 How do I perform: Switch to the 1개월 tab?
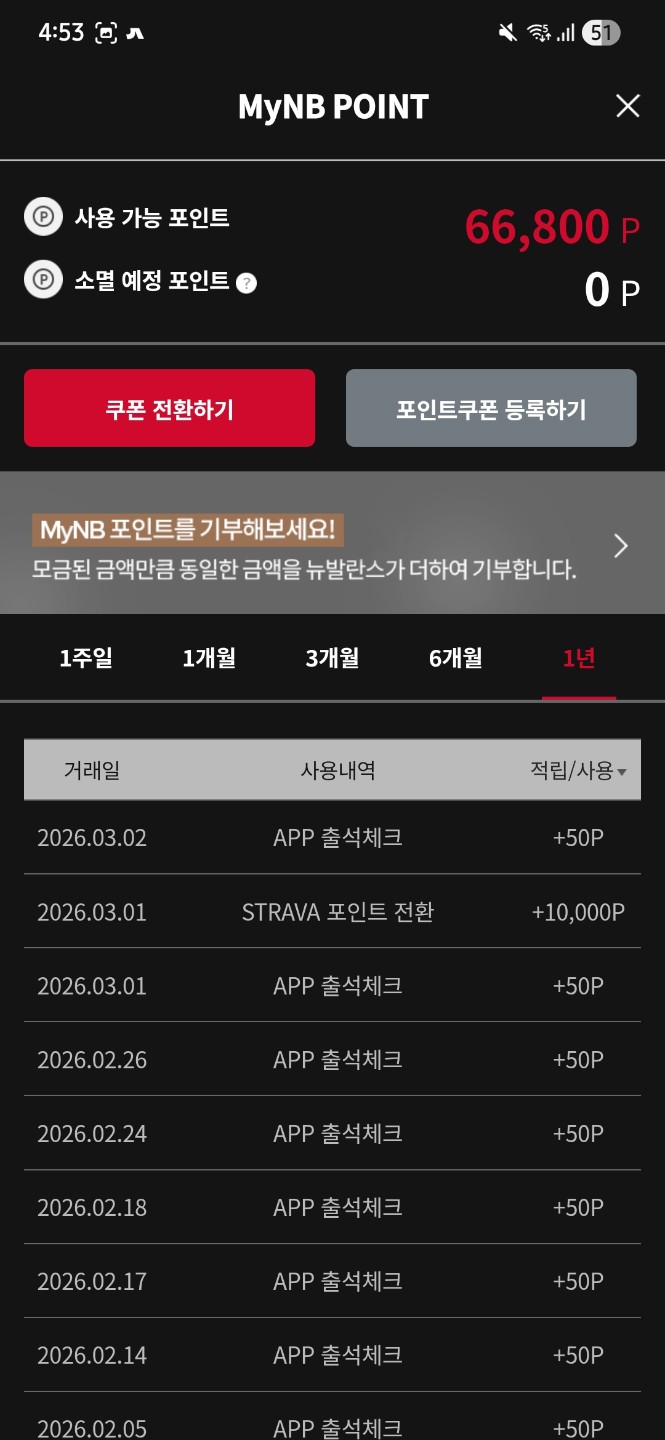click(x=209, y=658)
